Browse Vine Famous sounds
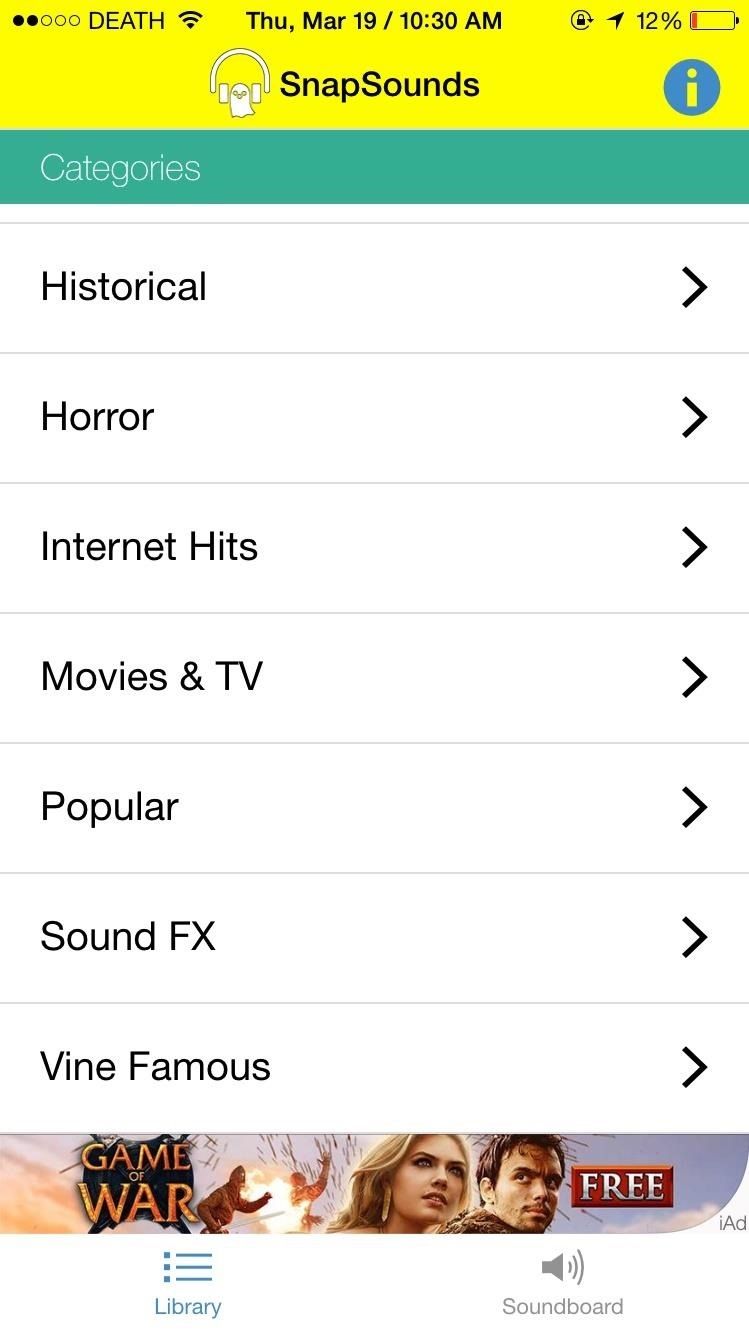The image size is (749, 1334). coord(374,1068)
